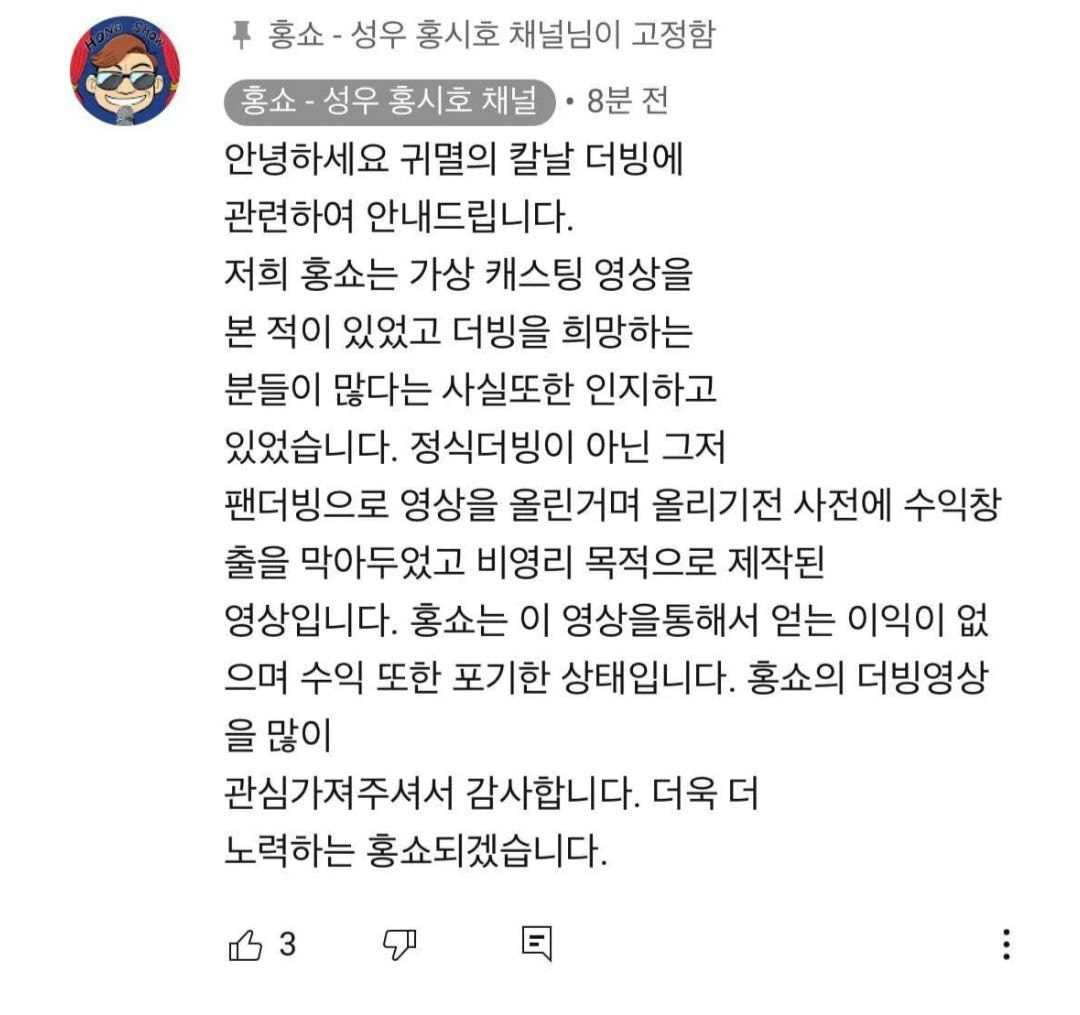Image resolution: width=1080 pixels, height=1015 pixels.
Task: Open replies to the pinned comment
Action: coord(537,943)
